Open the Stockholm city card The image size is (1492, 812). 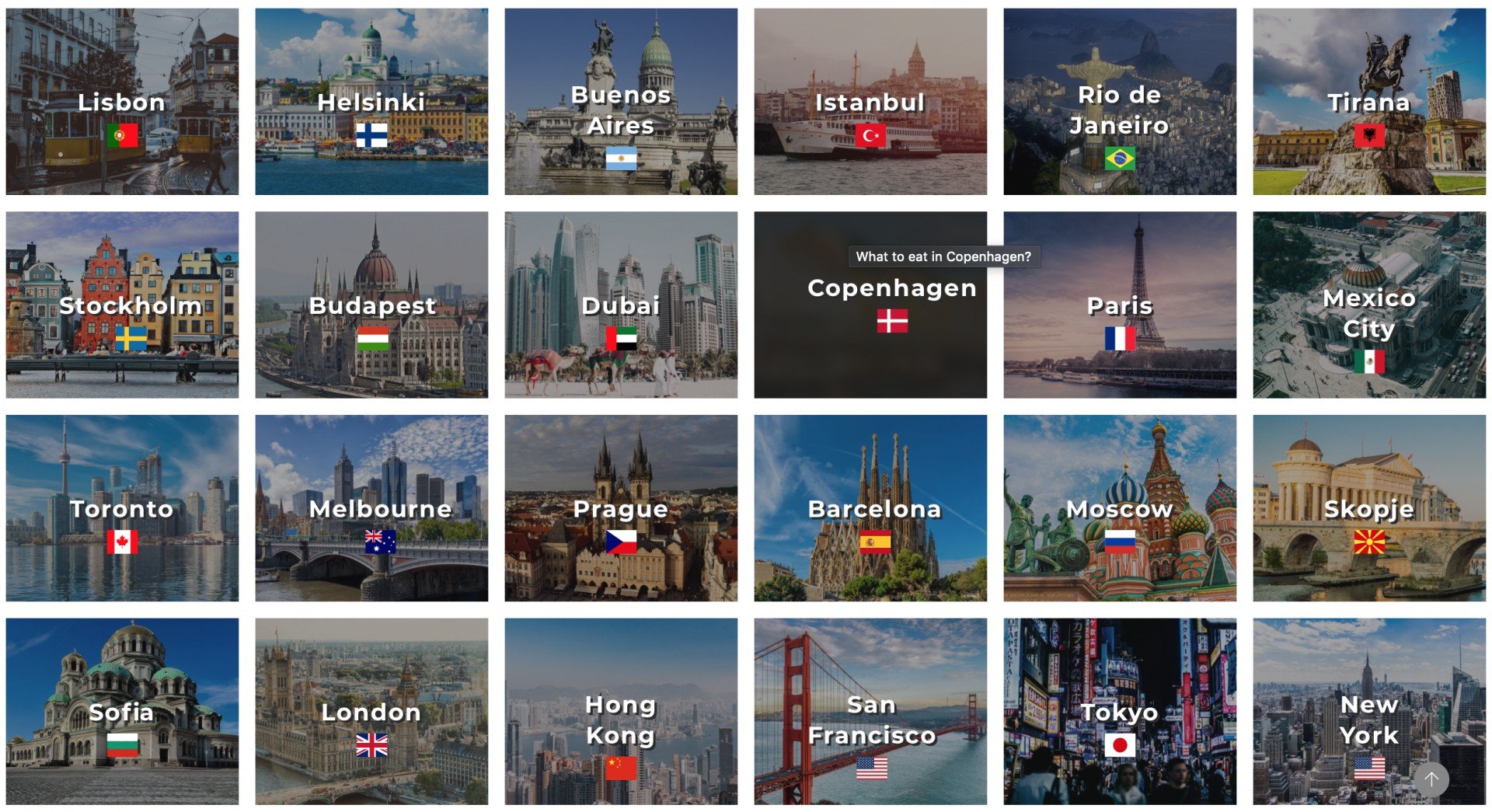[122, 305]
